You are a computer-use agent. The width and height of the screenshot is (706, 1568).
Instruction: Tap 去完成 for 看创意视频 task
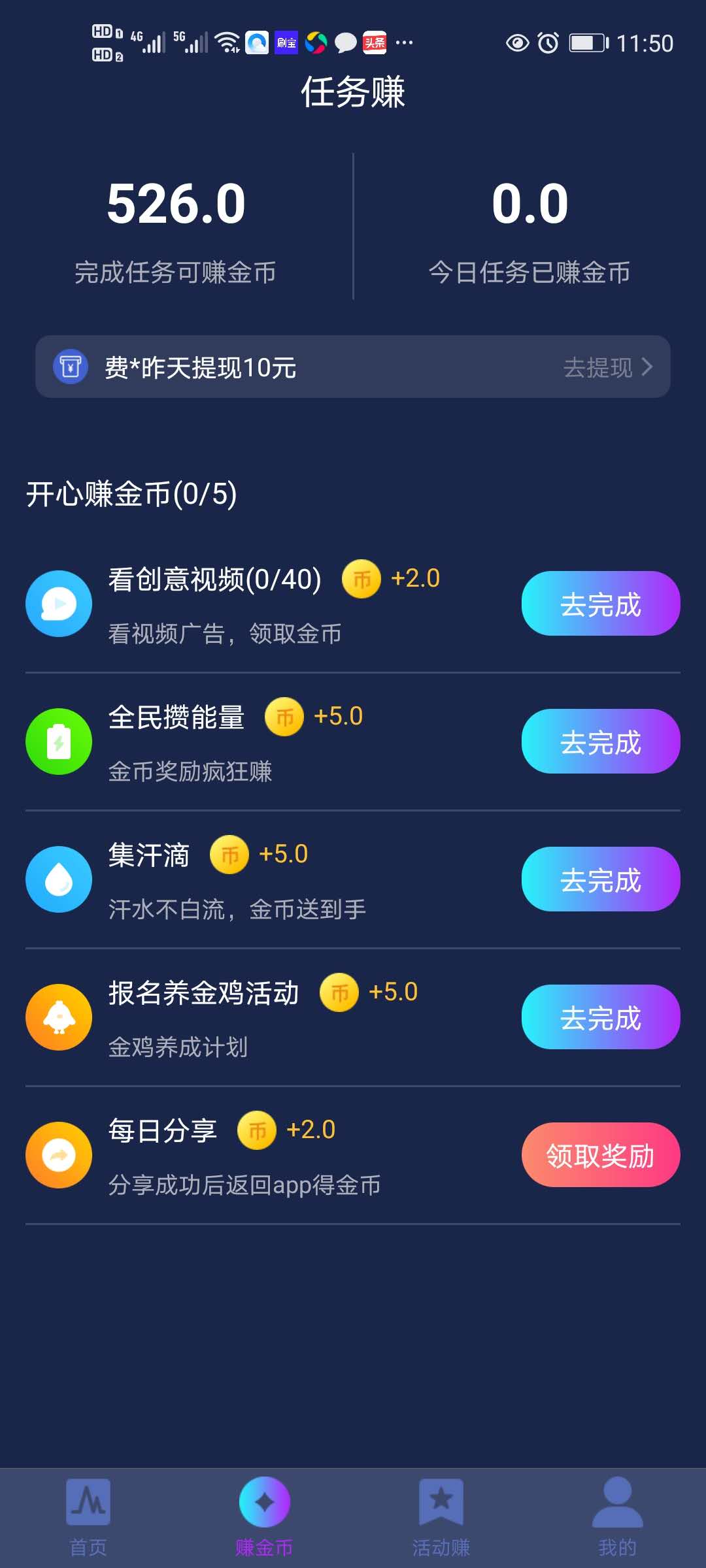pyautogui.click(x=601, y=604)
